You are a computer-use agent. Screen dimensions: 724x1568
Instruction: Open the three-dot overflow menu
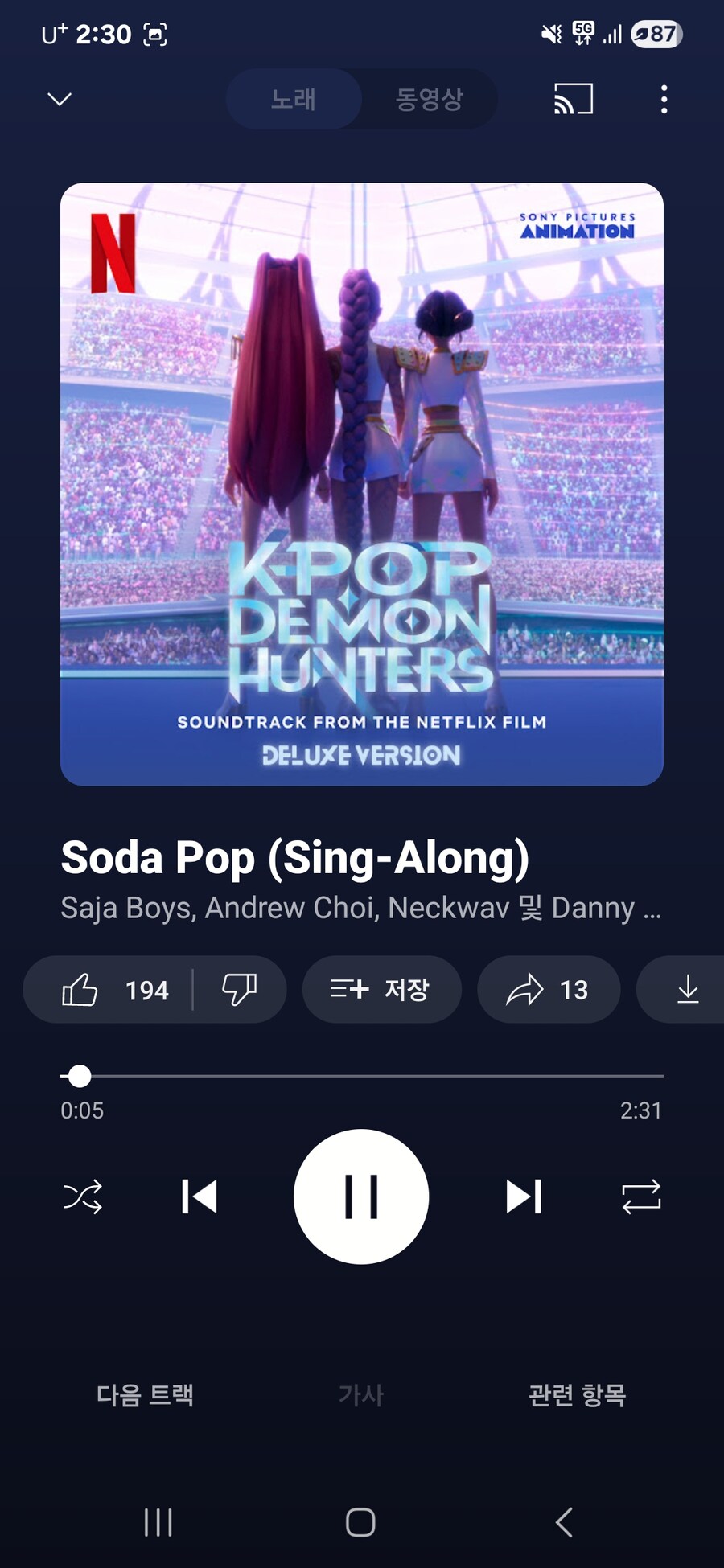pos(664,99)
